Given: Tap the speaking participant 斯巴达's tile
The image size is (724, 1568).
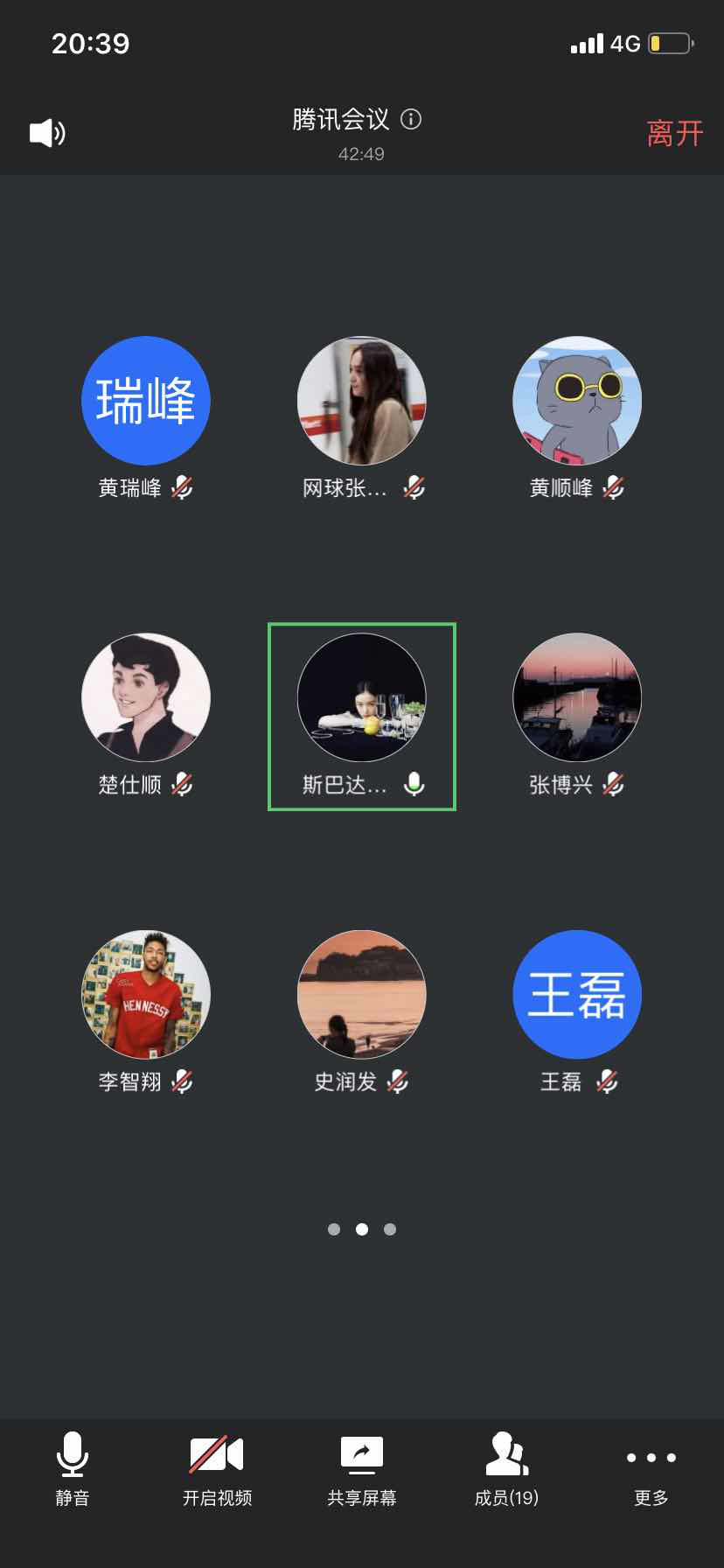Looking at the screenshot, I should tap(362, 698).
